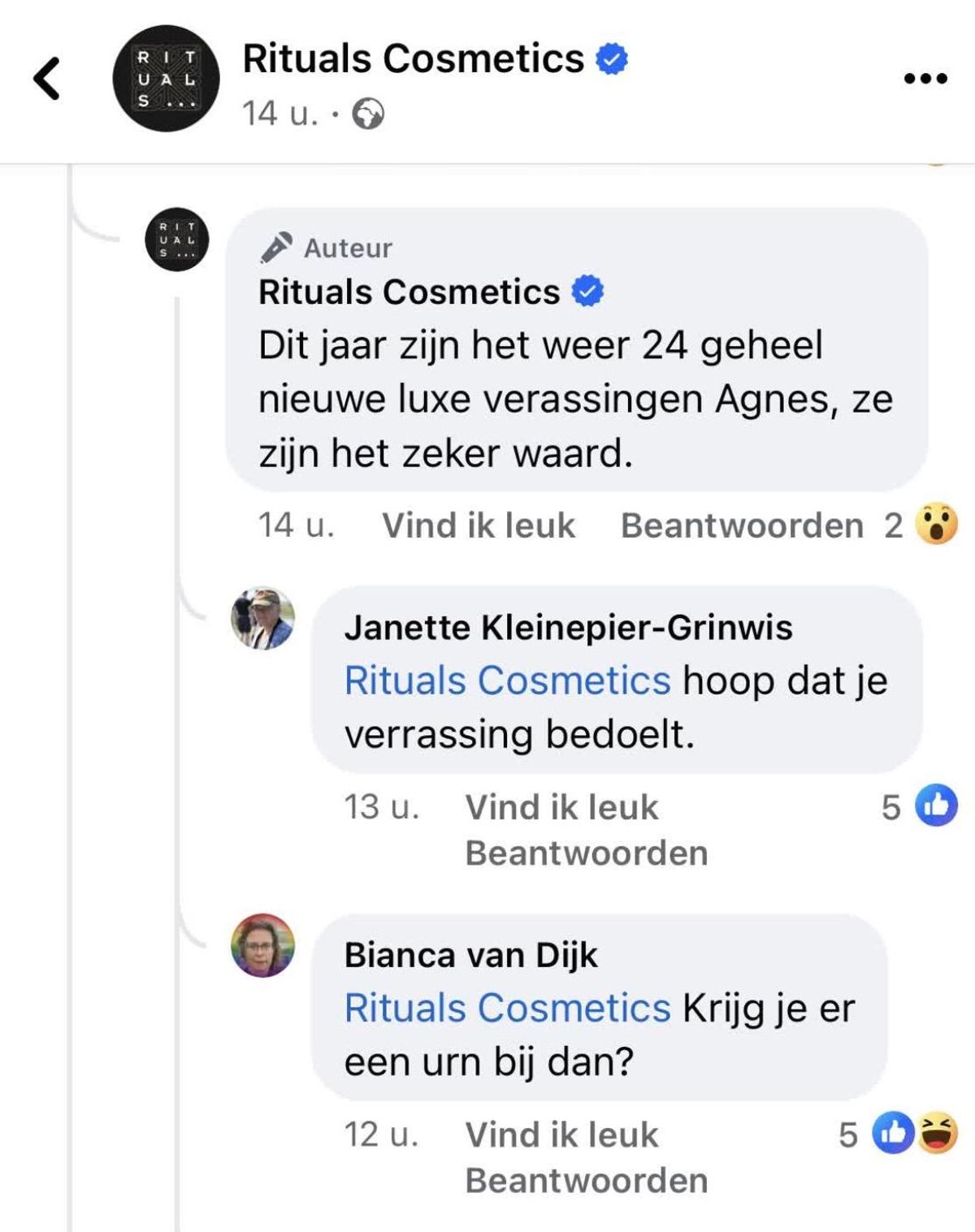Reply to Bianca van Dijk's comment
This screenshot has width=975, height=1232.
[x=587, y=1180]
